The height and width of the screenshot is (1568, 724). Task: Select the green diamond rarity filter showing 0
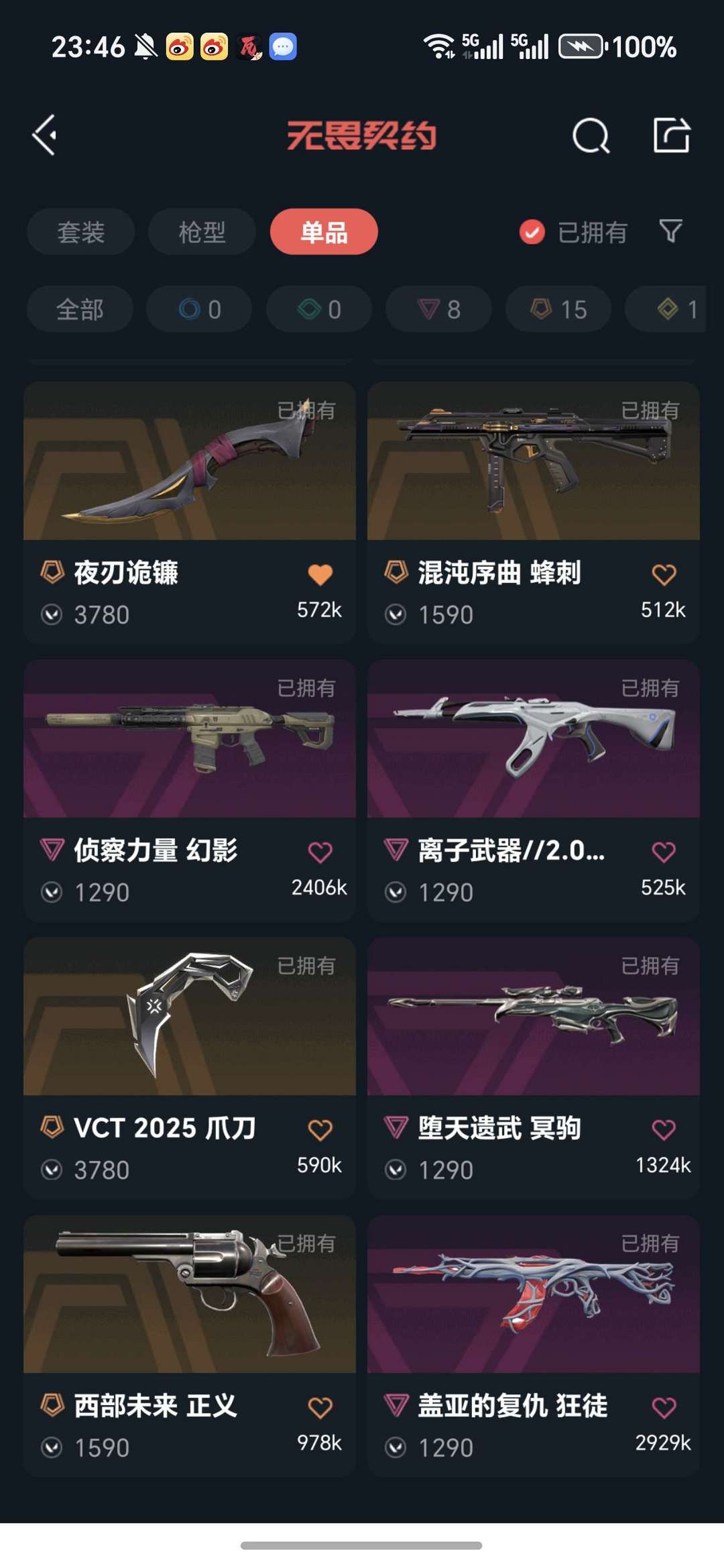point(318,309)
